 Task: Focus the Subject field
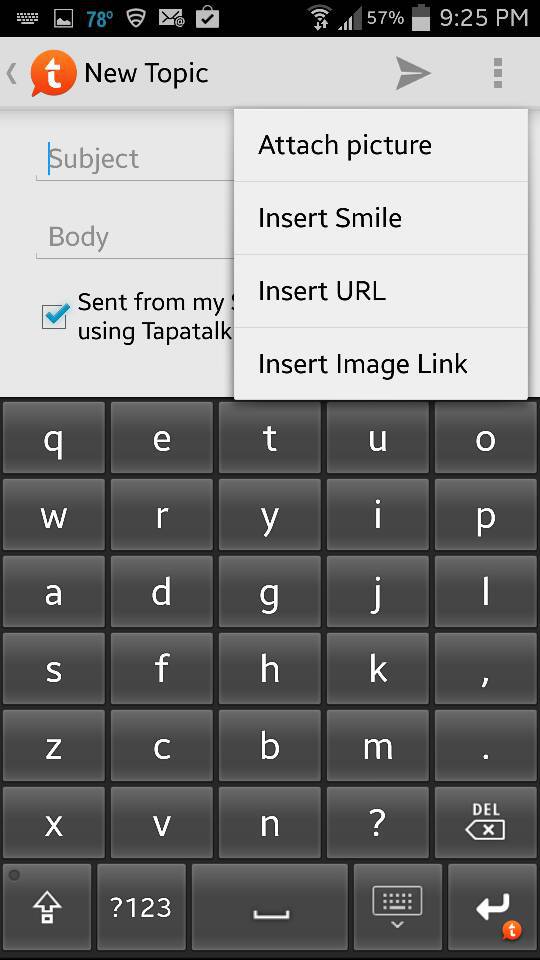135,159
